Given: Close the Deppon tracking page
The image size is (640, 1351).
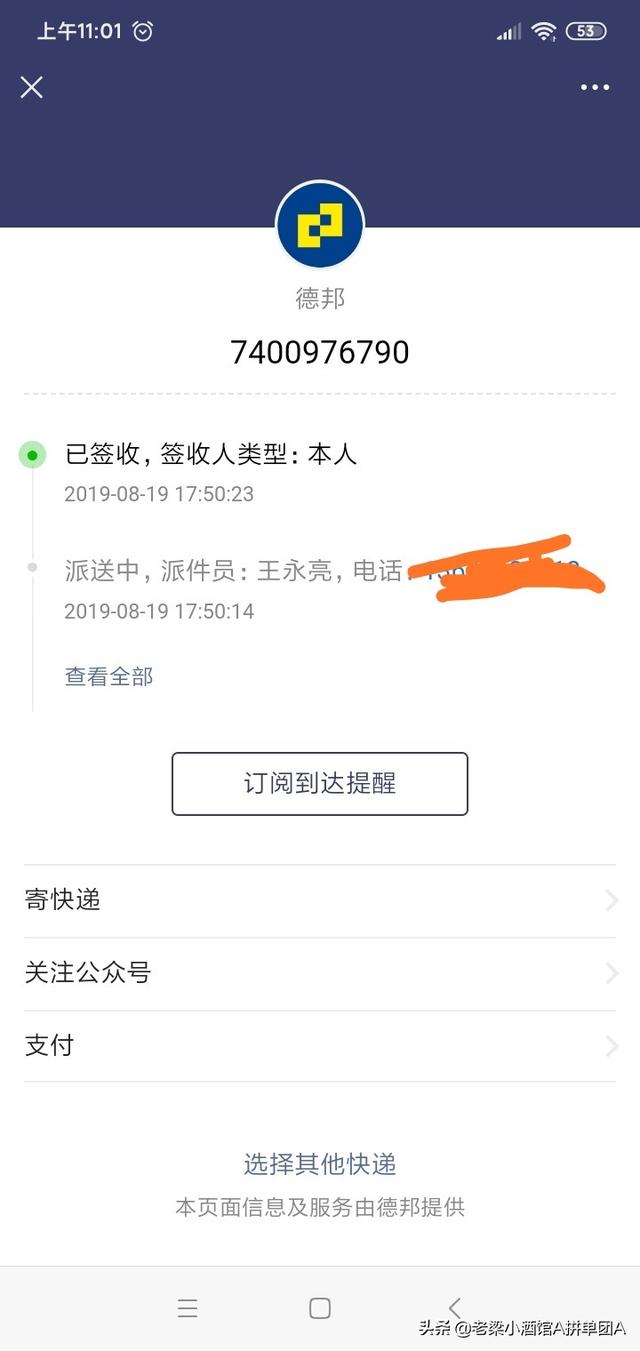Looking at the screenshot, I should point(32,87).
